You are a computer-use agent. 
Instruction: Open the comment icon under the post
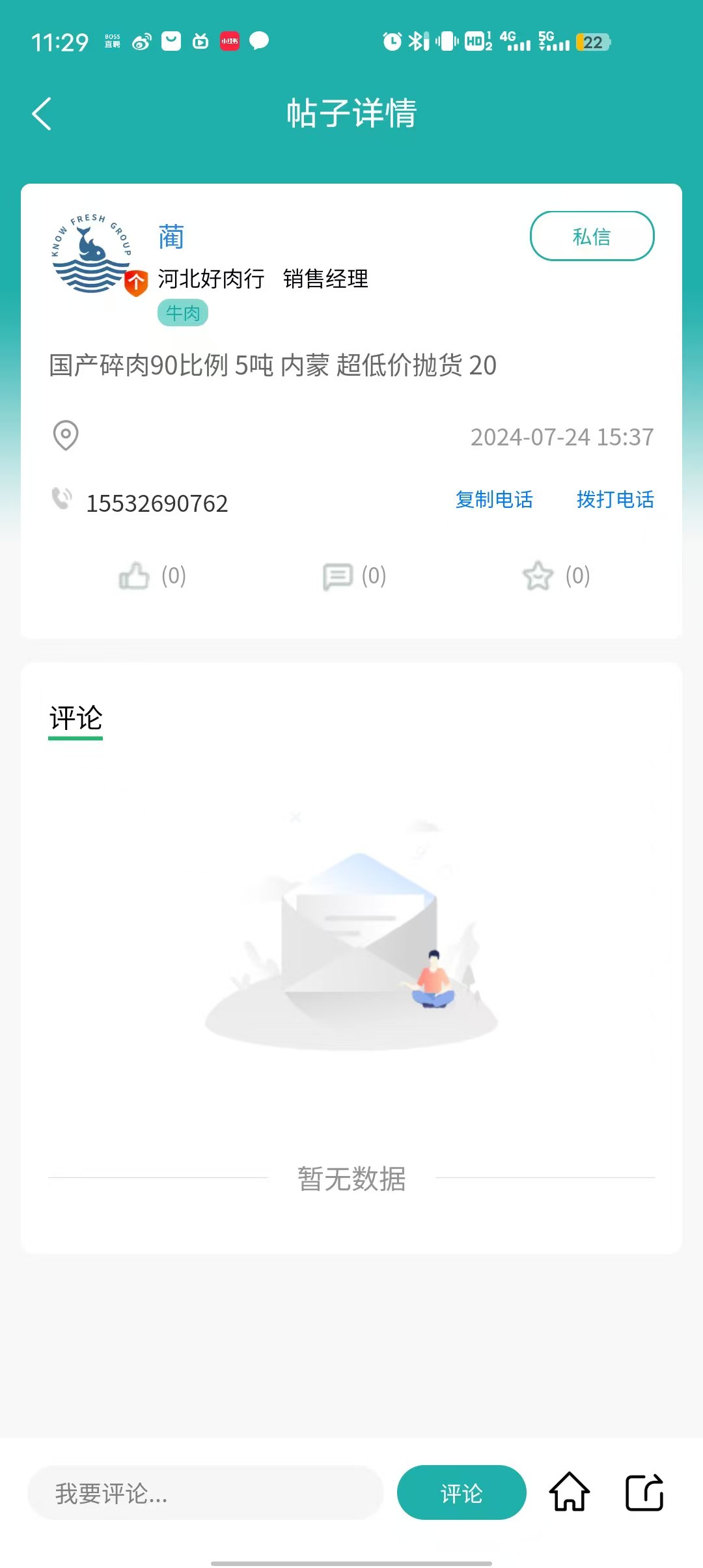337,576
